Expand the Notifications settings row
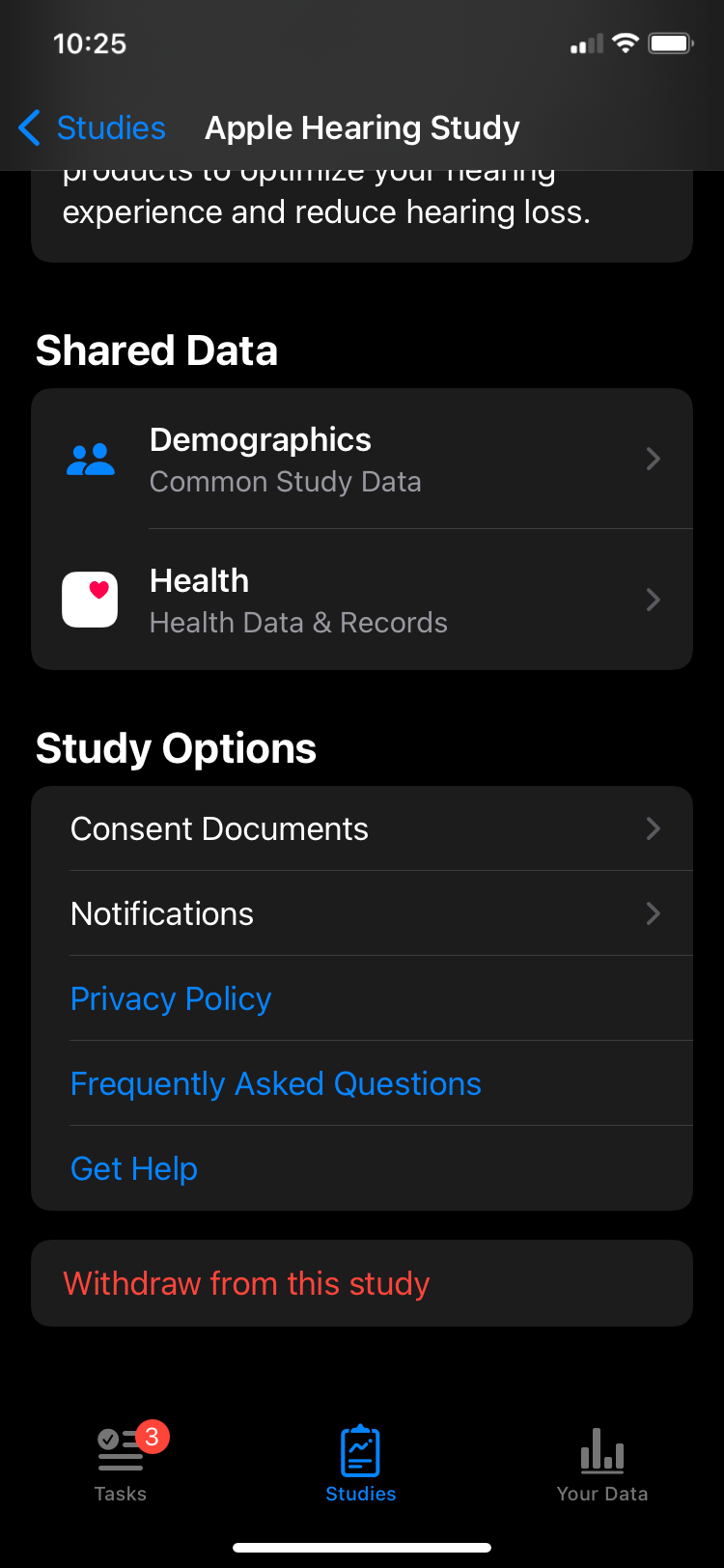Image resolution: width=724 pixels, height=1568 pixels. tap(362, 913)
